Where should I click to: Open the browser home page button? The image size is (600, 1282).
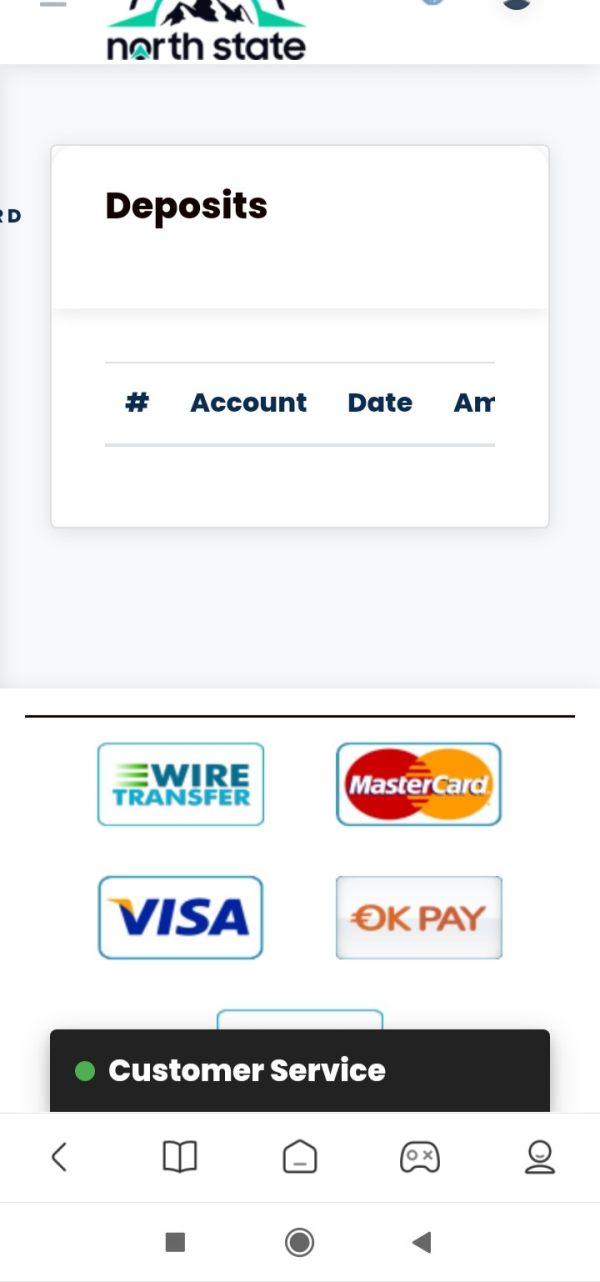coord(300,1157)
